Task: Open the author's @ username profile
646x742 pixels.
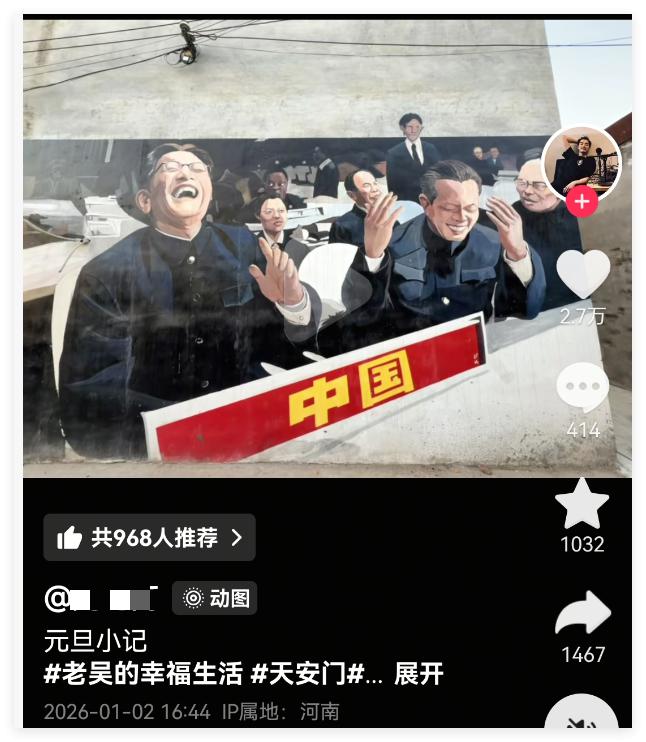Action: tap(101, 598)
